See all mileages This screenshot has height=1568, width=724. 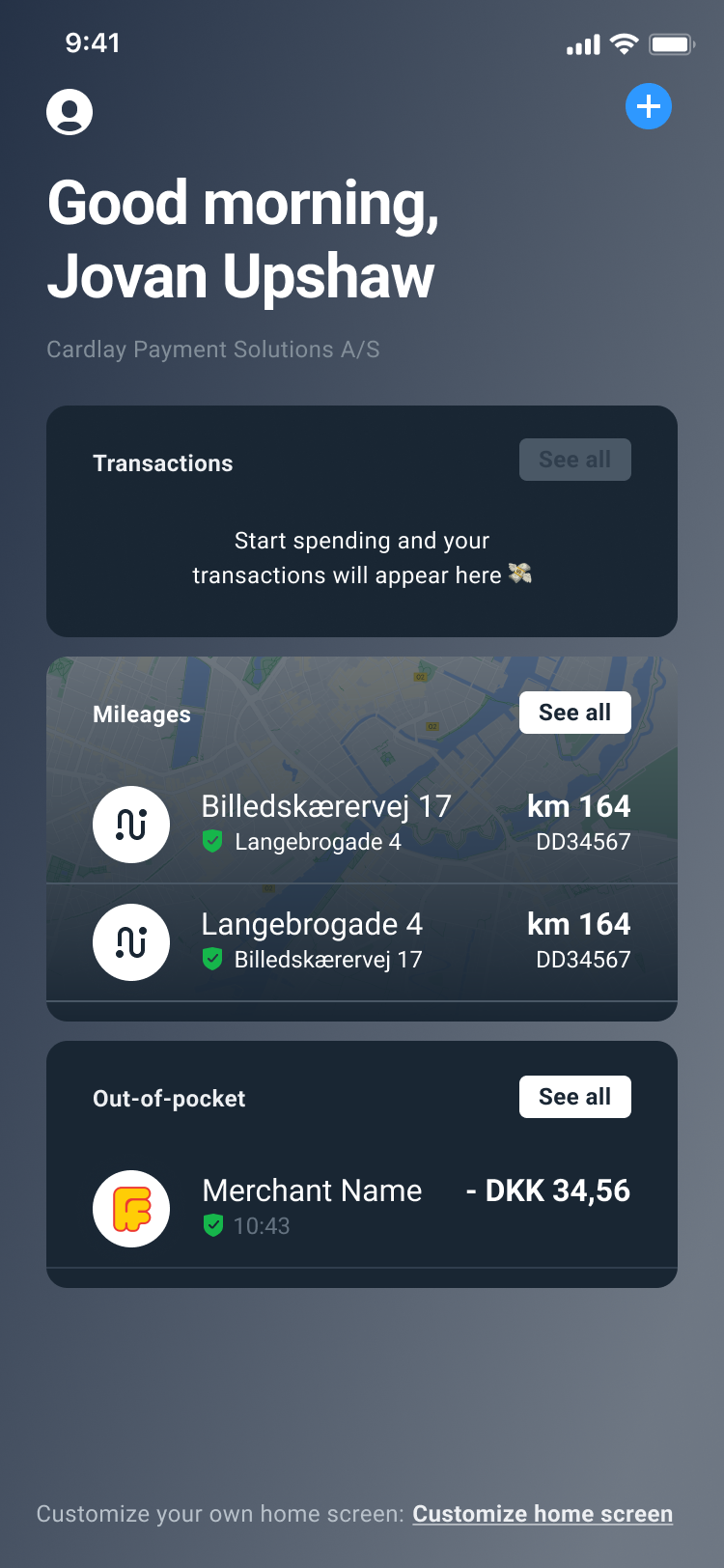[x=574, y=713]
